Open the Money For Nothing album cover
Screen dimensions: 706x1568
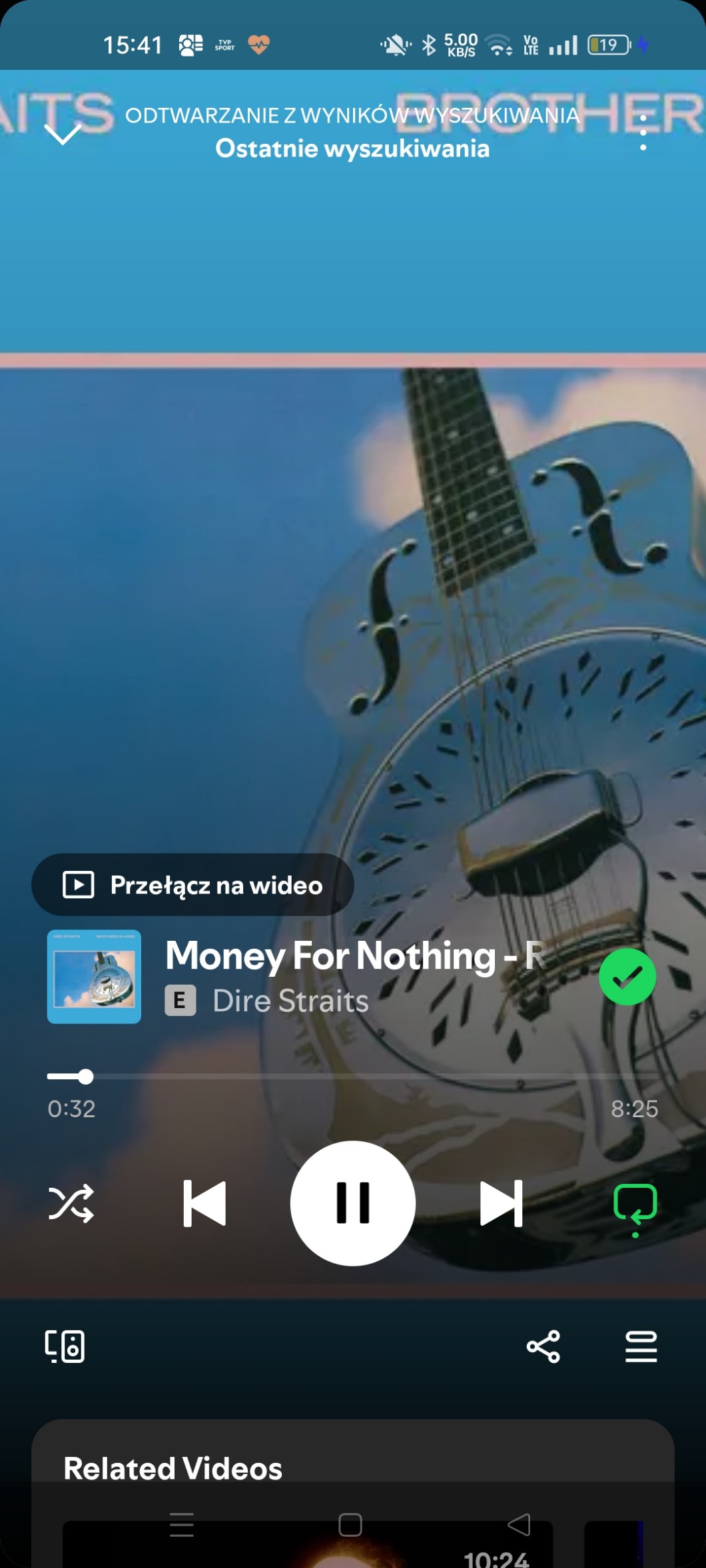(94, 976)
